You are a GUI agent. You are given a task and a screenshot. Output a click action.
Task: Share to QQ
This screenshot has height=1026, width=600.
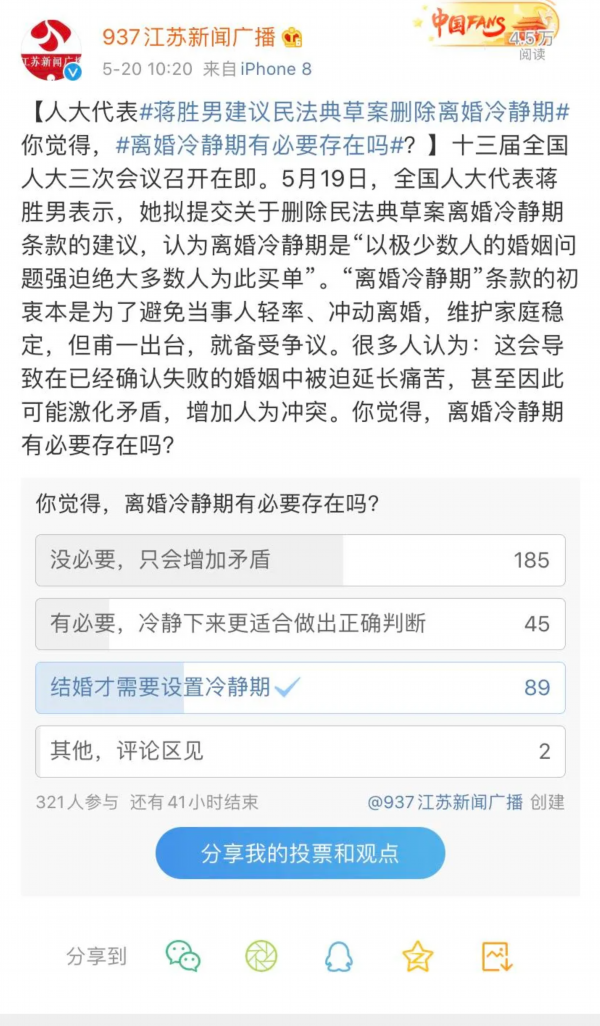339,956
